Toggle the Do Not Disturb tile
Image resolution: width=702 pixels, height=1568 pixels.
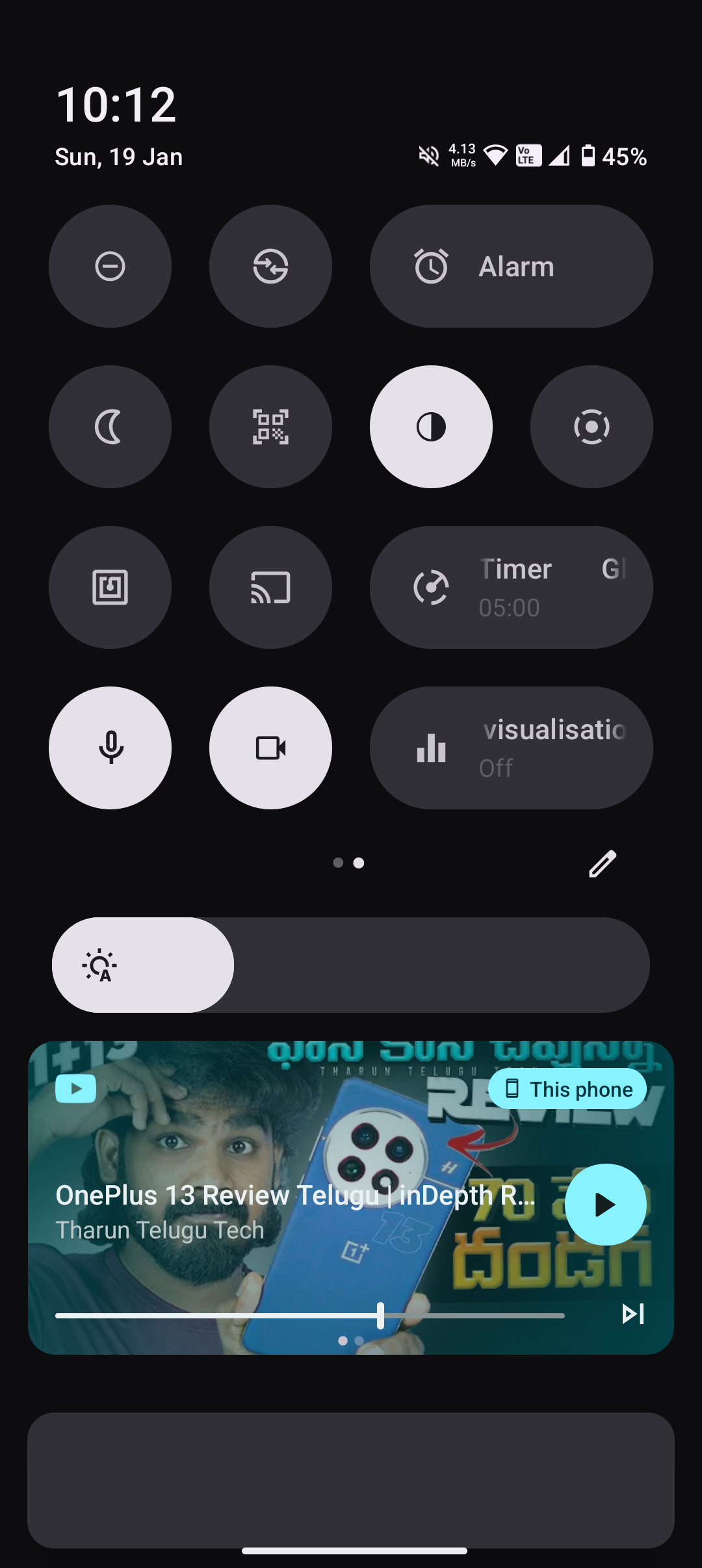pyautogui.click(x=110, y=267)
